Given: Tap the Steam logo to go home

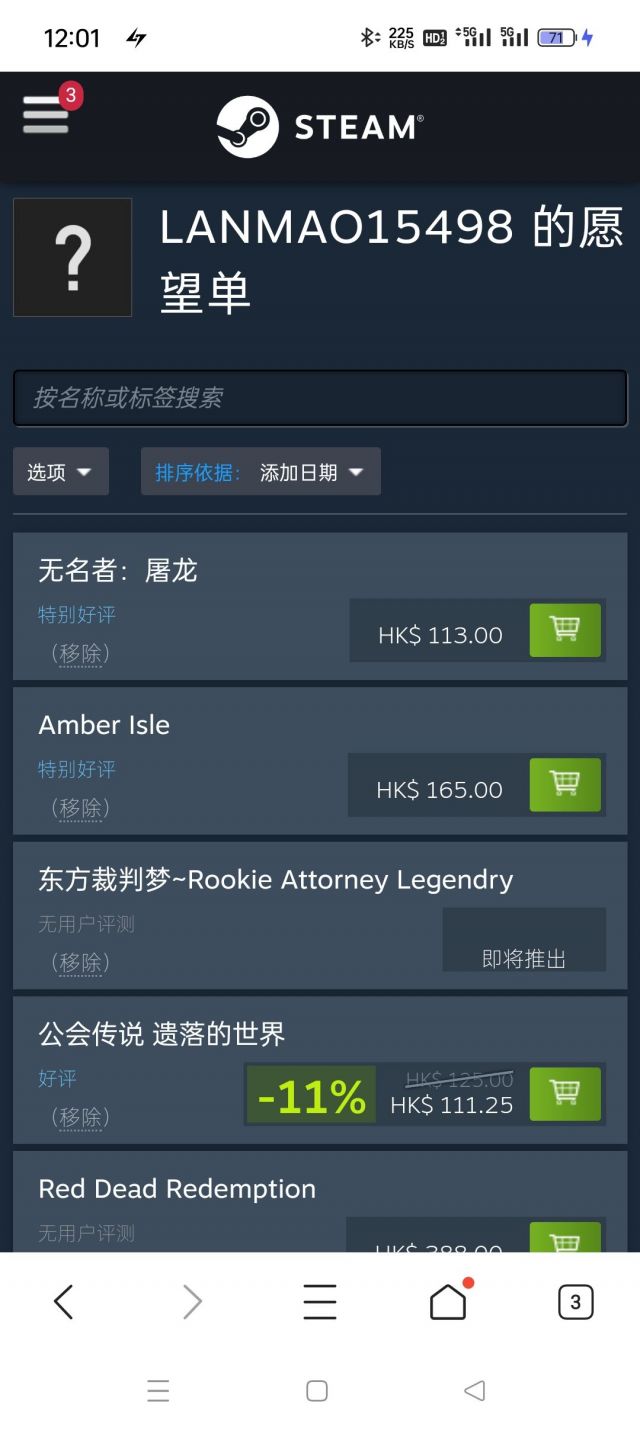Looking at the screenshot, I should (x=320, y=127).
